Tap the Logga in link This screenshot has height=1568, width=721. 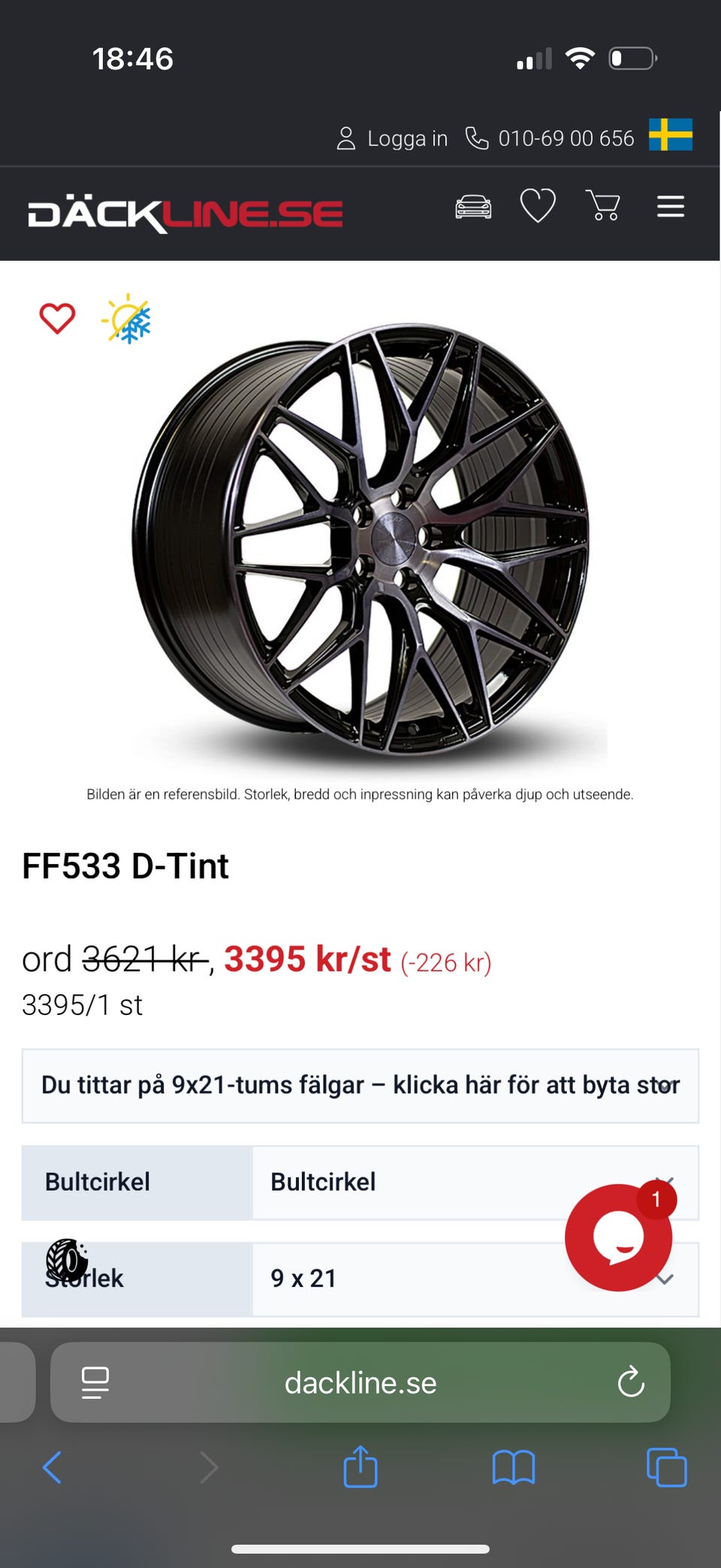click(x=391, y=138)
